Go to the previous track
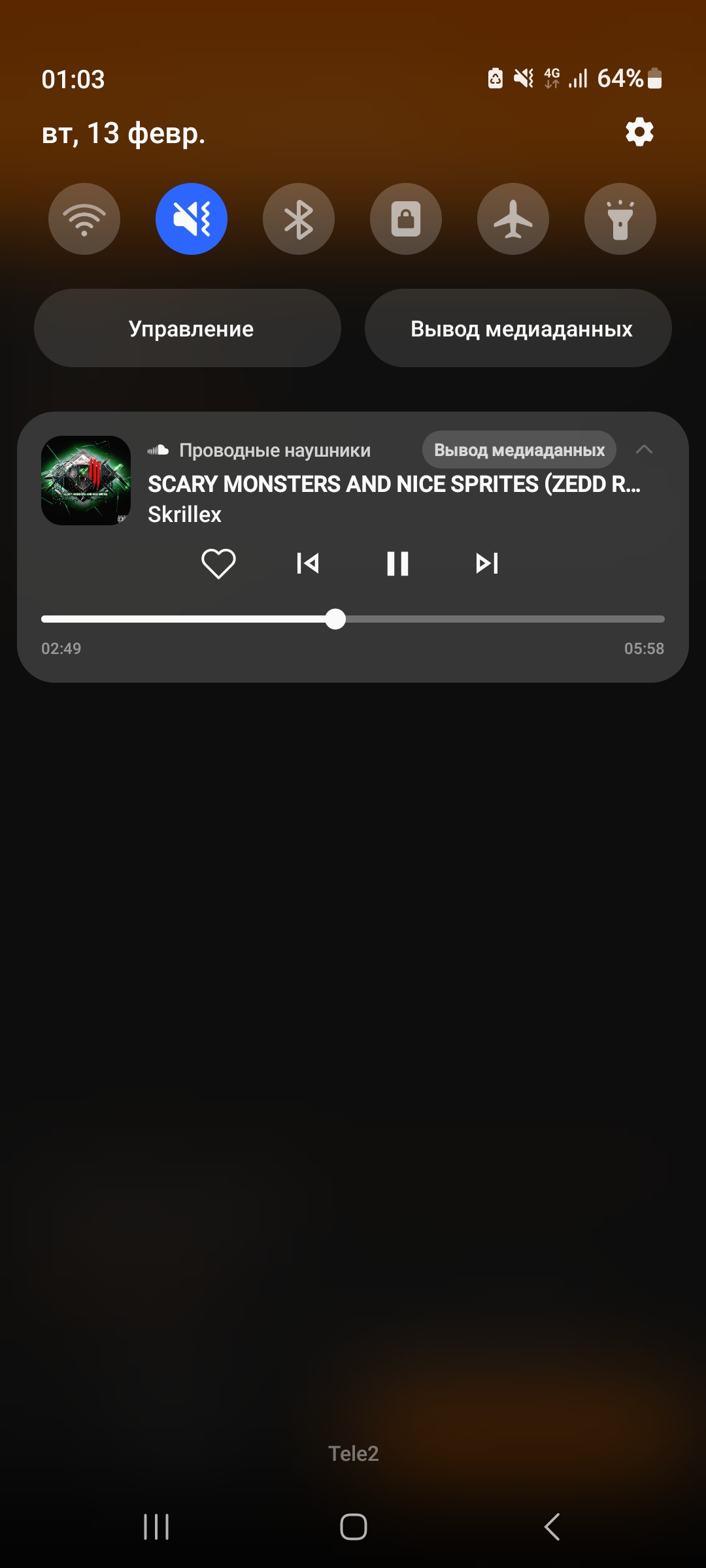706x1568 pixels. pyautogui.click(x=307, y=563)
